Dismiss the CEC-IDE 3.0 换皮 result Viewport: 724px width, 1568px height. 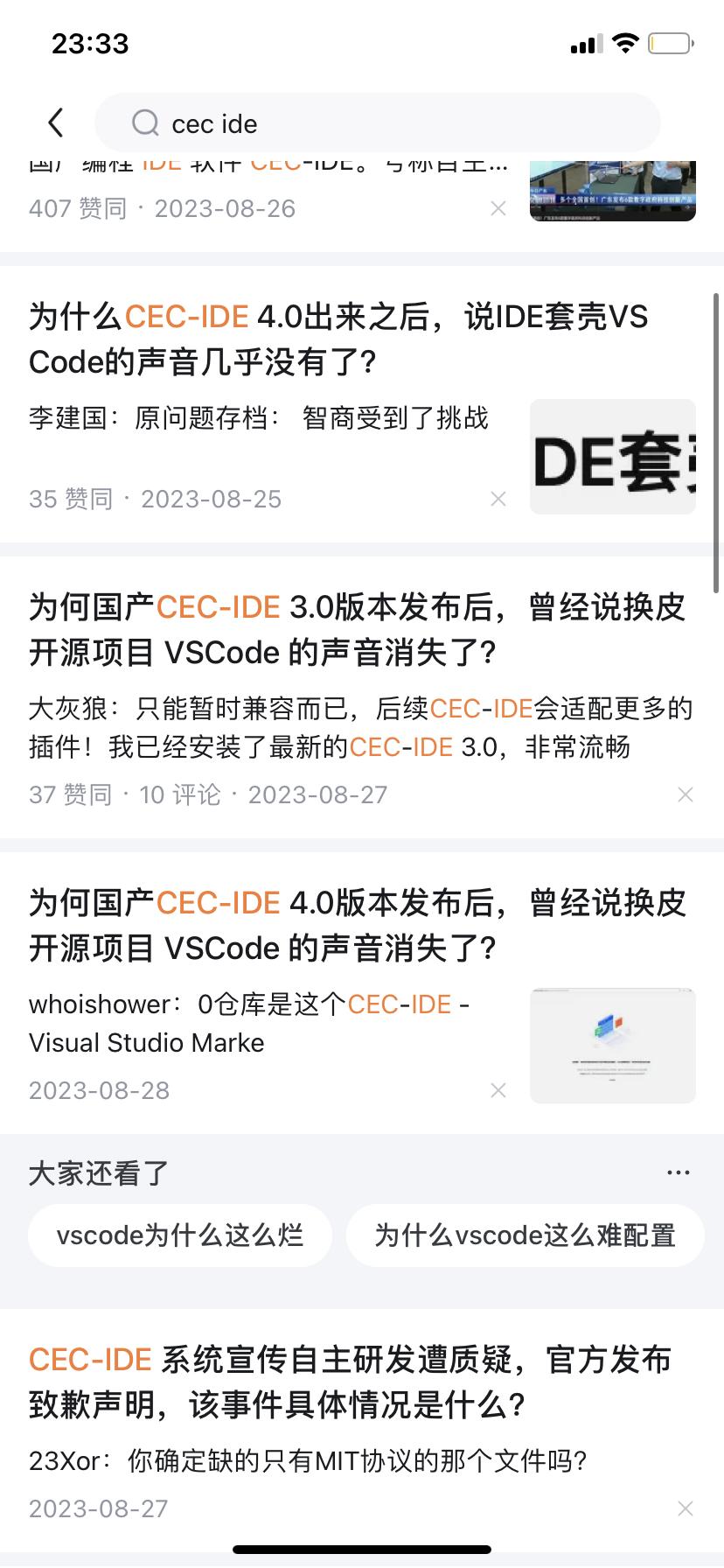[685, 794]
